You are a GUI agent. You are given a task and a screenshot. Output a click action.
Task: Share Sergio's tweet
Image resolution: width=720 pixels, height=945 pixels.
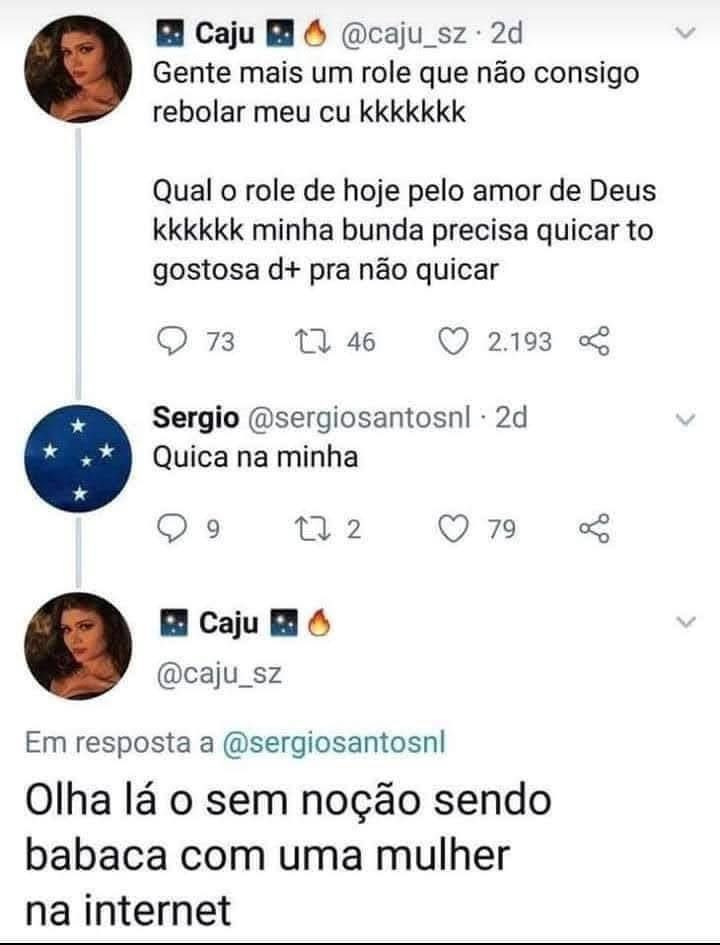(x=593, y=528)
